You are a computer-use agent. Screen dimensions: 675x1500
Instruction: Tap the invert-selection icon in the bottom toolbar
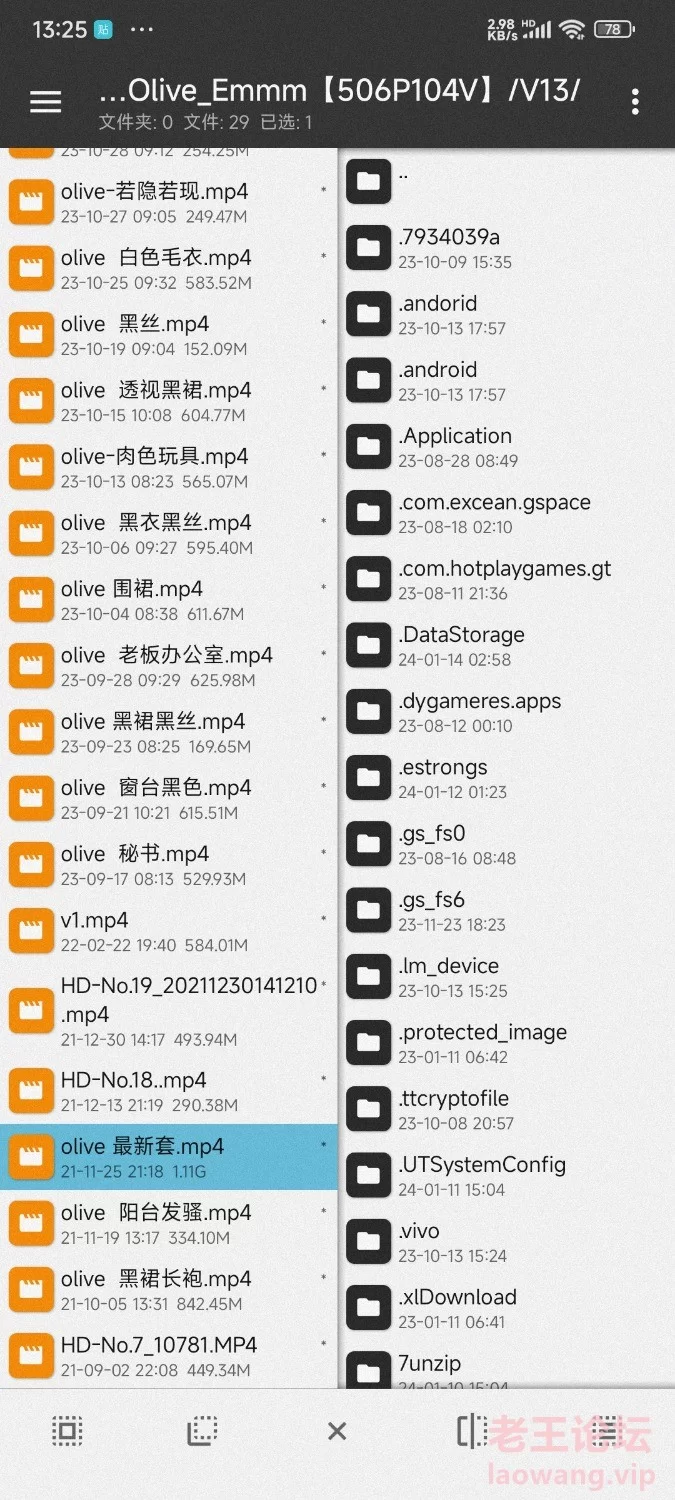pyautogui.click(x=202, y=1431)
